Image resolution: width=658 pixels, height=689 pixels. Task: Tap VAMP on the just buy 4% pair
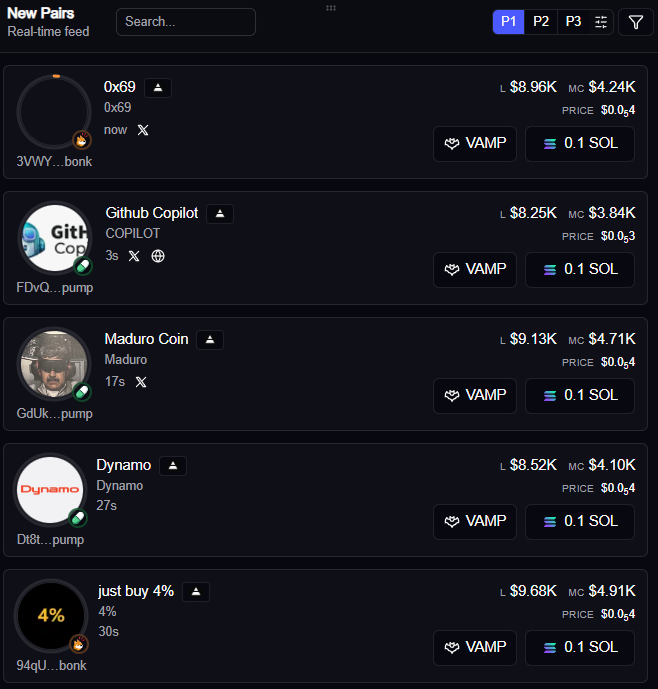[475, 647]
